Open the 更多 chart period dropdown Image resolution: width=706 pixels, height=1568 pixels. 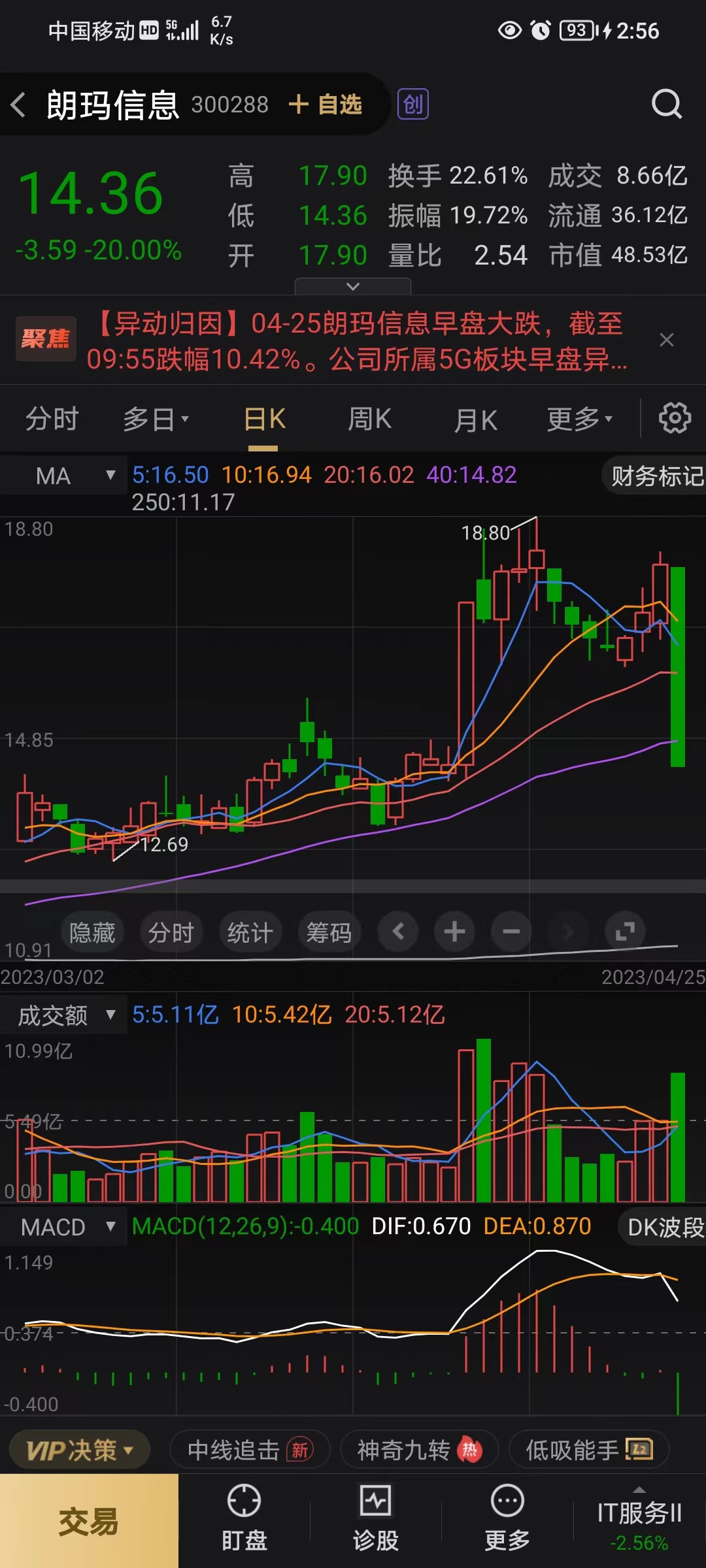579,419
